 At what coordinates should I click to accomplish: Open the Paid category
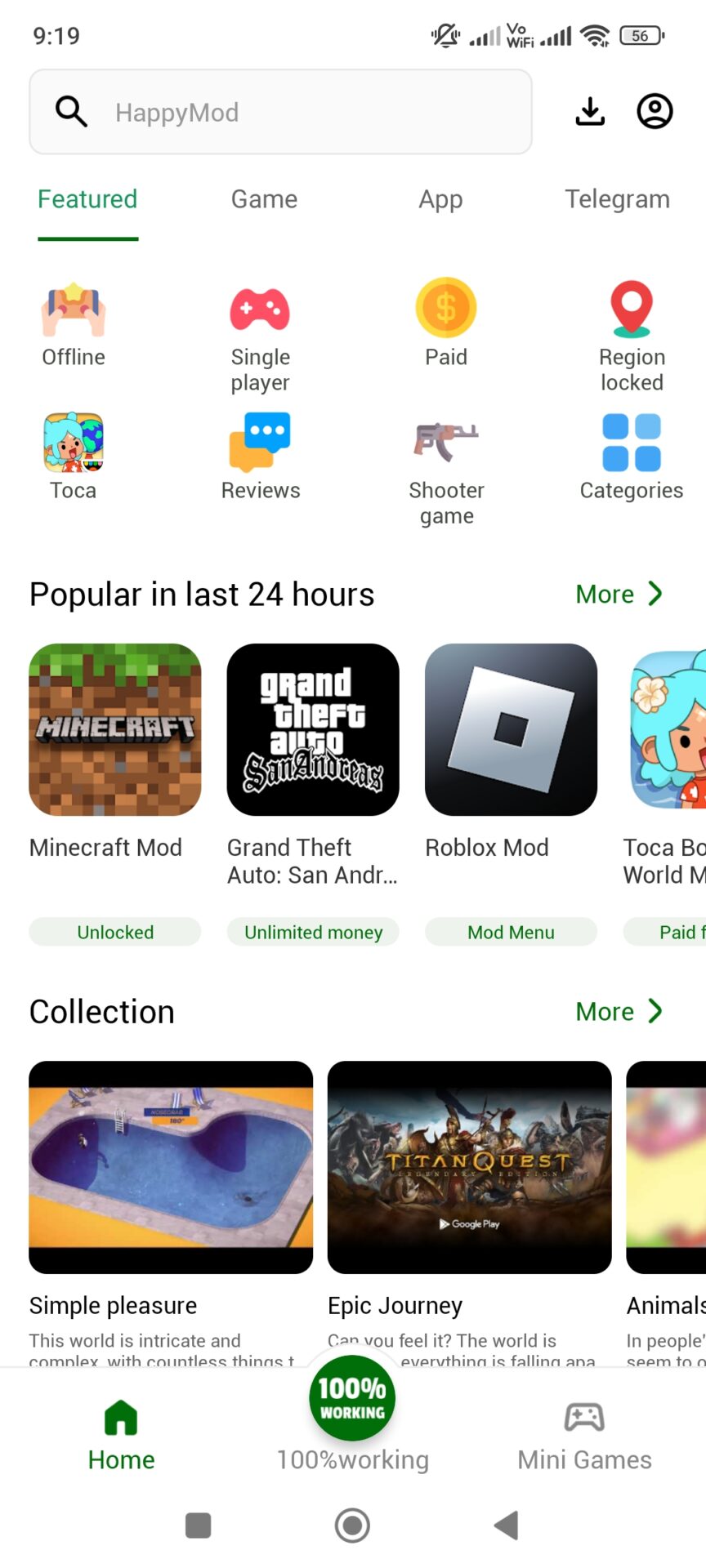[x=446, y=323]
